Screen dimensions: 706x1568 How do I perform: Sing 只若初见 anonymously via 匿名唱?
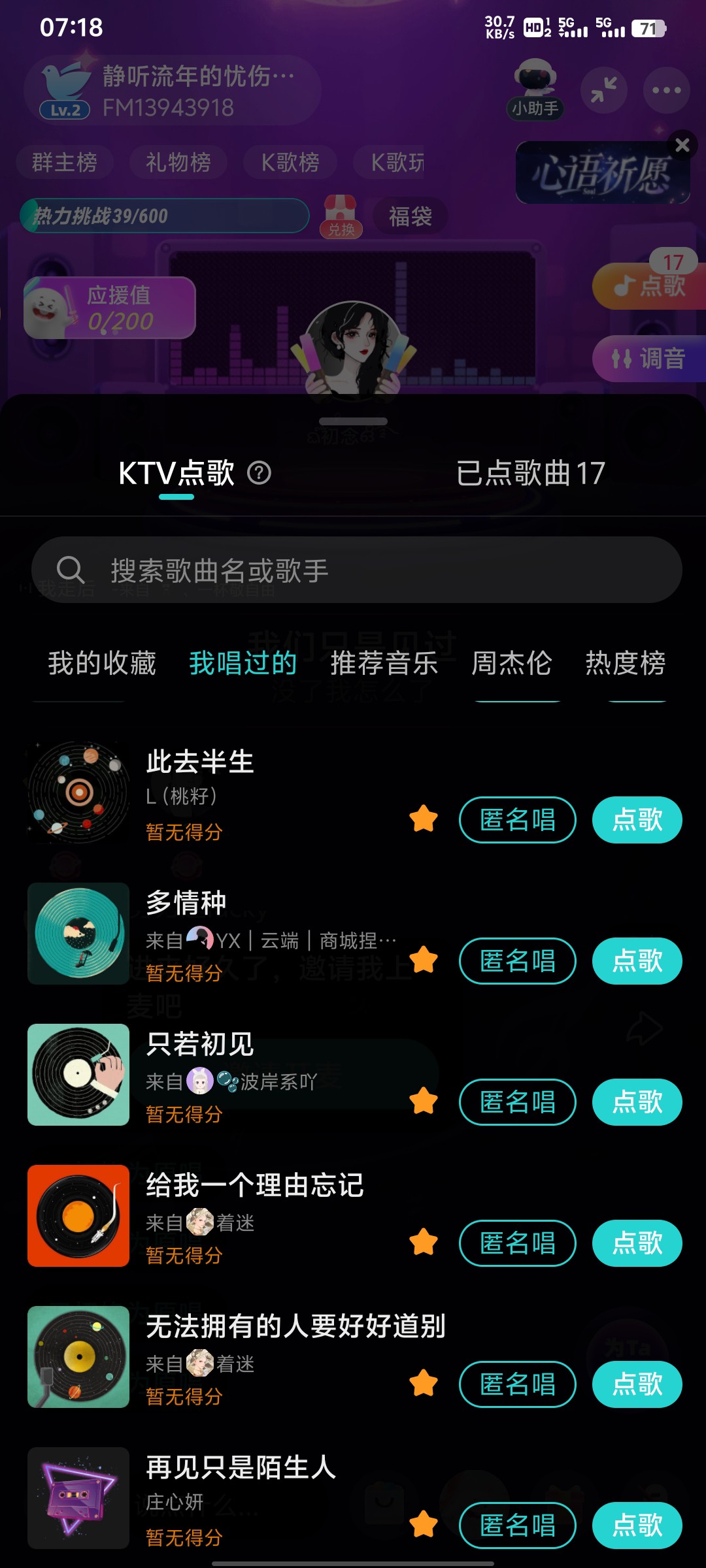(518, 1102)
